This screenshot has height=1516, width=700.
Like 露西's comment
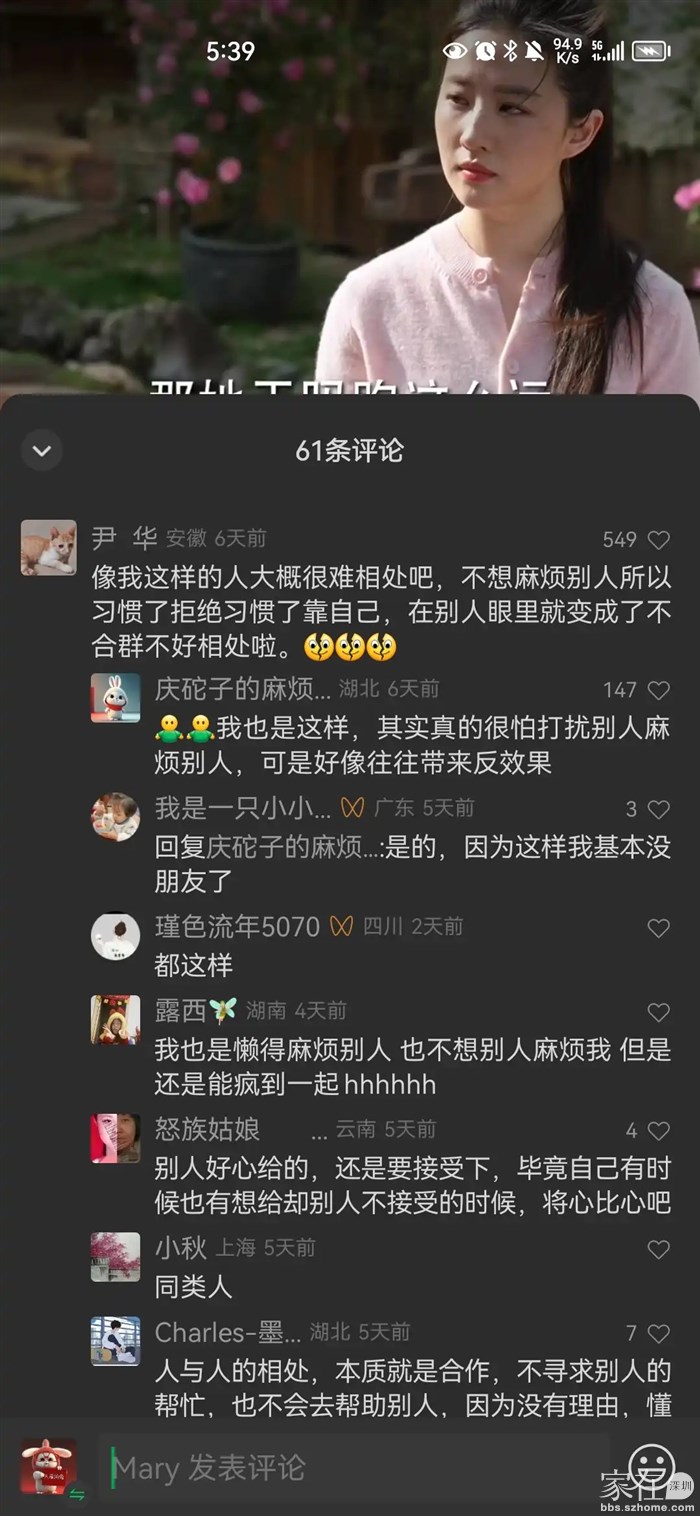click(658, 1012)
